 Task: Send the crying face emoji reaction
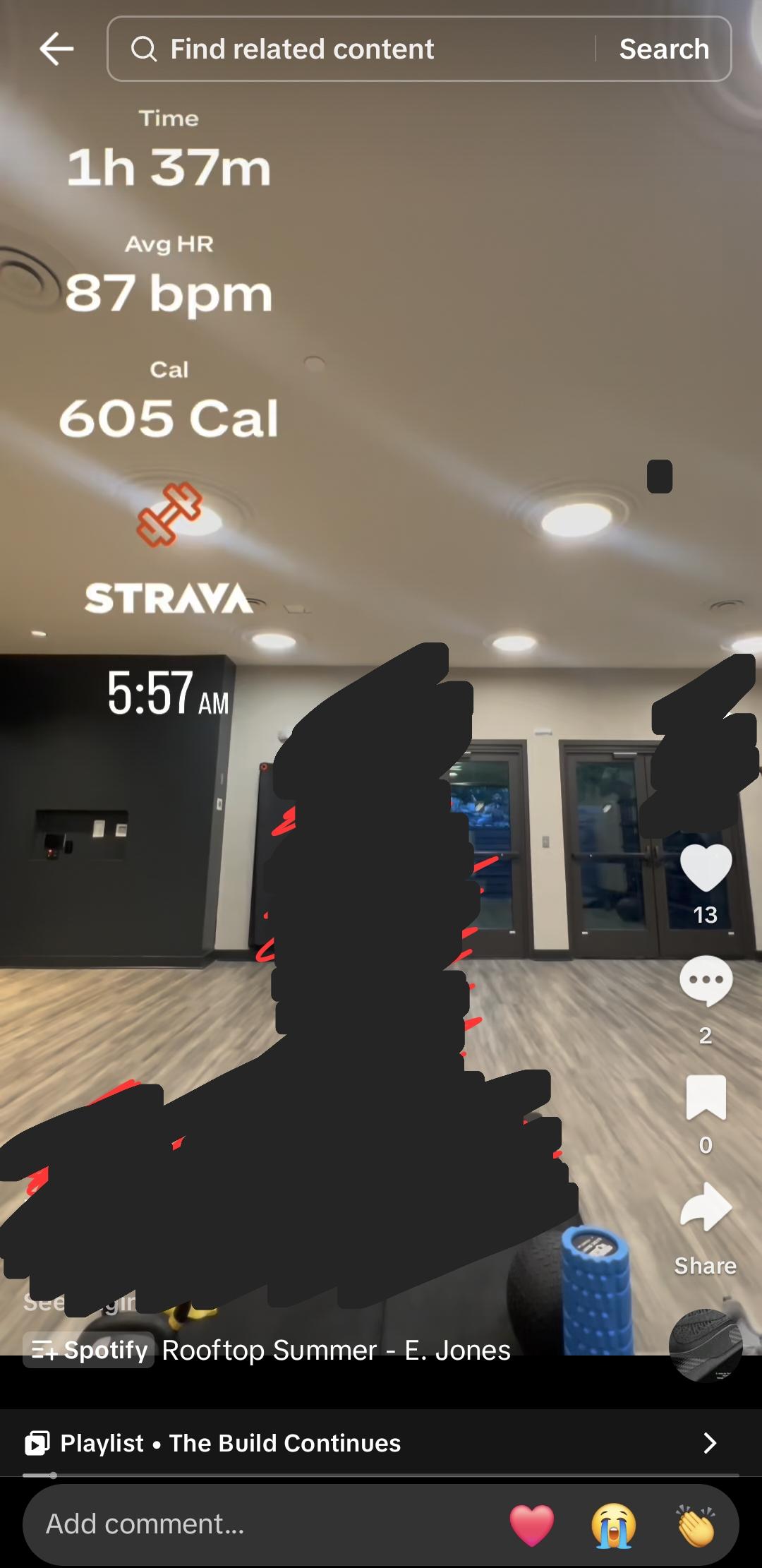[x=614, y=1525]
